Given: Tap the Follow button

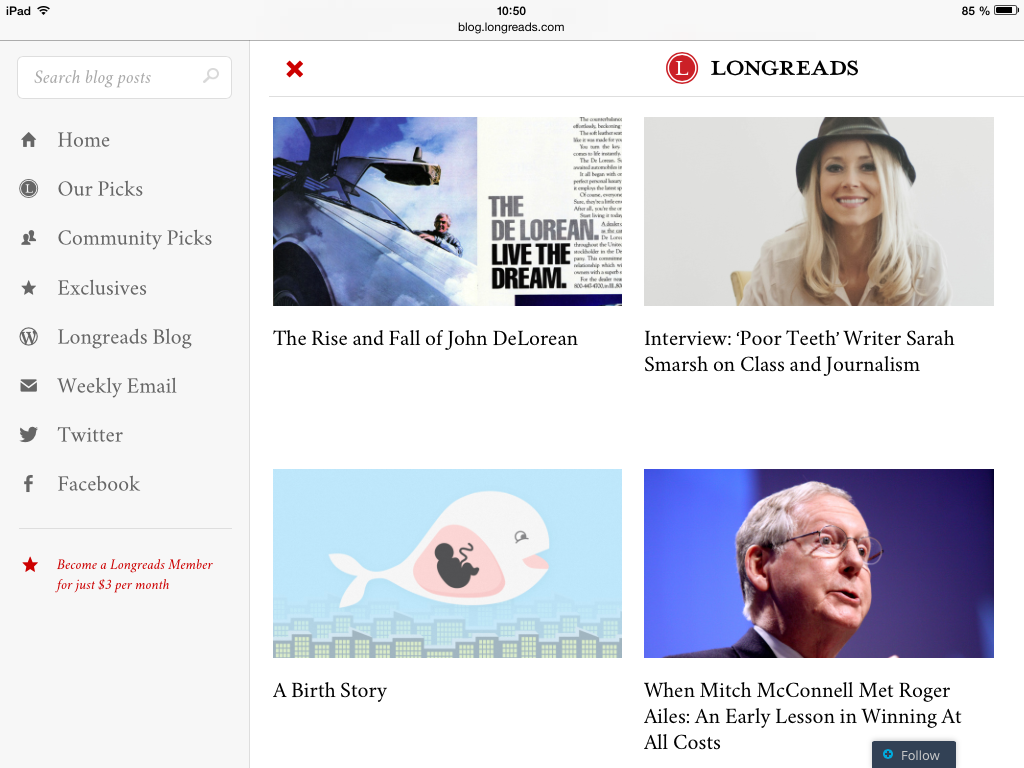Looking at the screenshot, I should click(913, 755).
